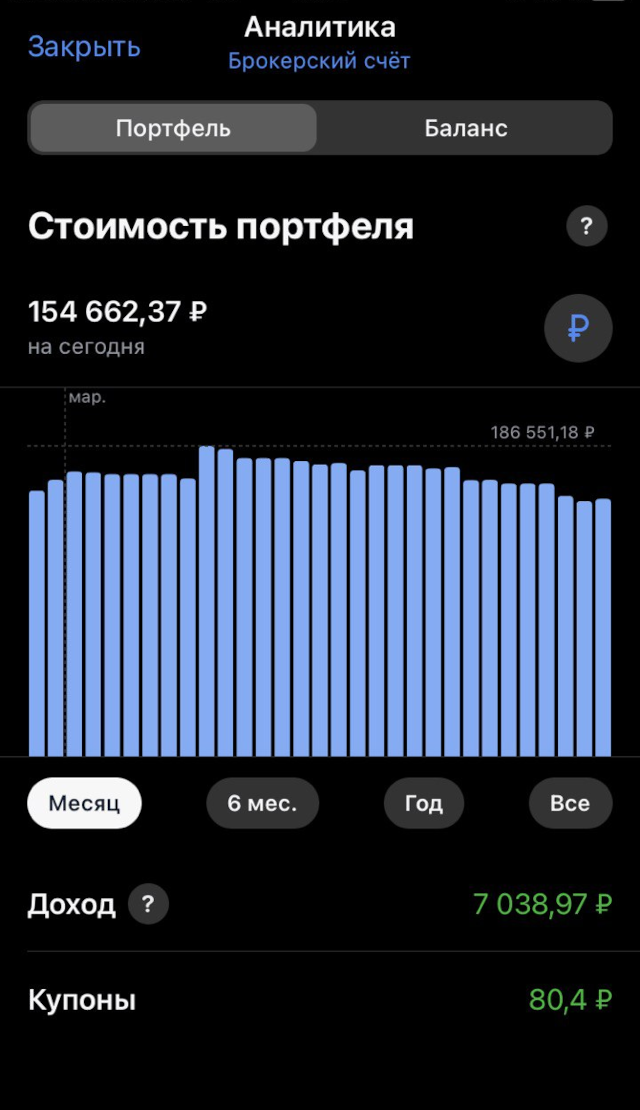Switch chart period to Год
The height and width of the screenshot is (1110, 640).
pos(423,803)
